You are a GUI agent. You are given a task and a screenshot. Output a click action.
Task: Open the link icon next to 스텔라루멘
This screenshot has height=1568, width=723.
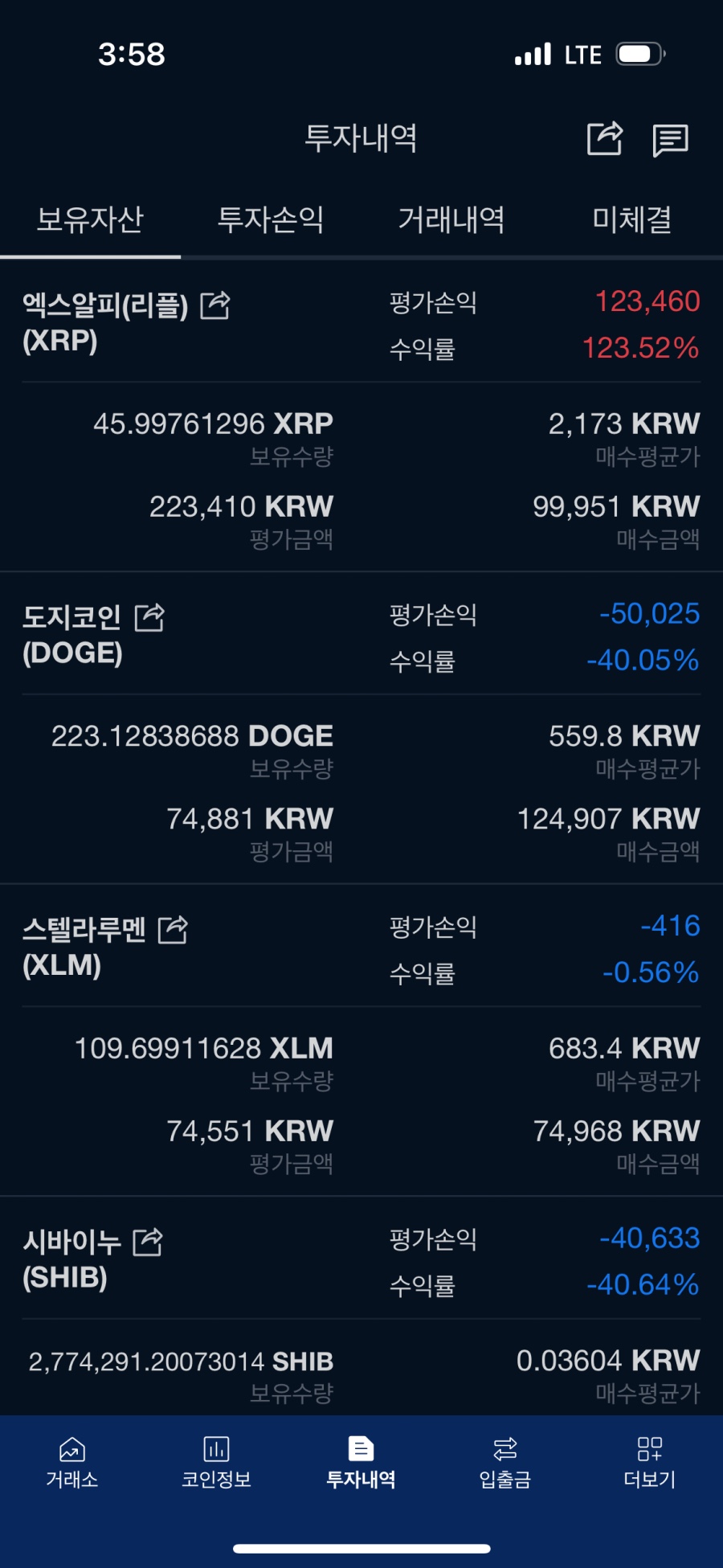pos(173,930)
